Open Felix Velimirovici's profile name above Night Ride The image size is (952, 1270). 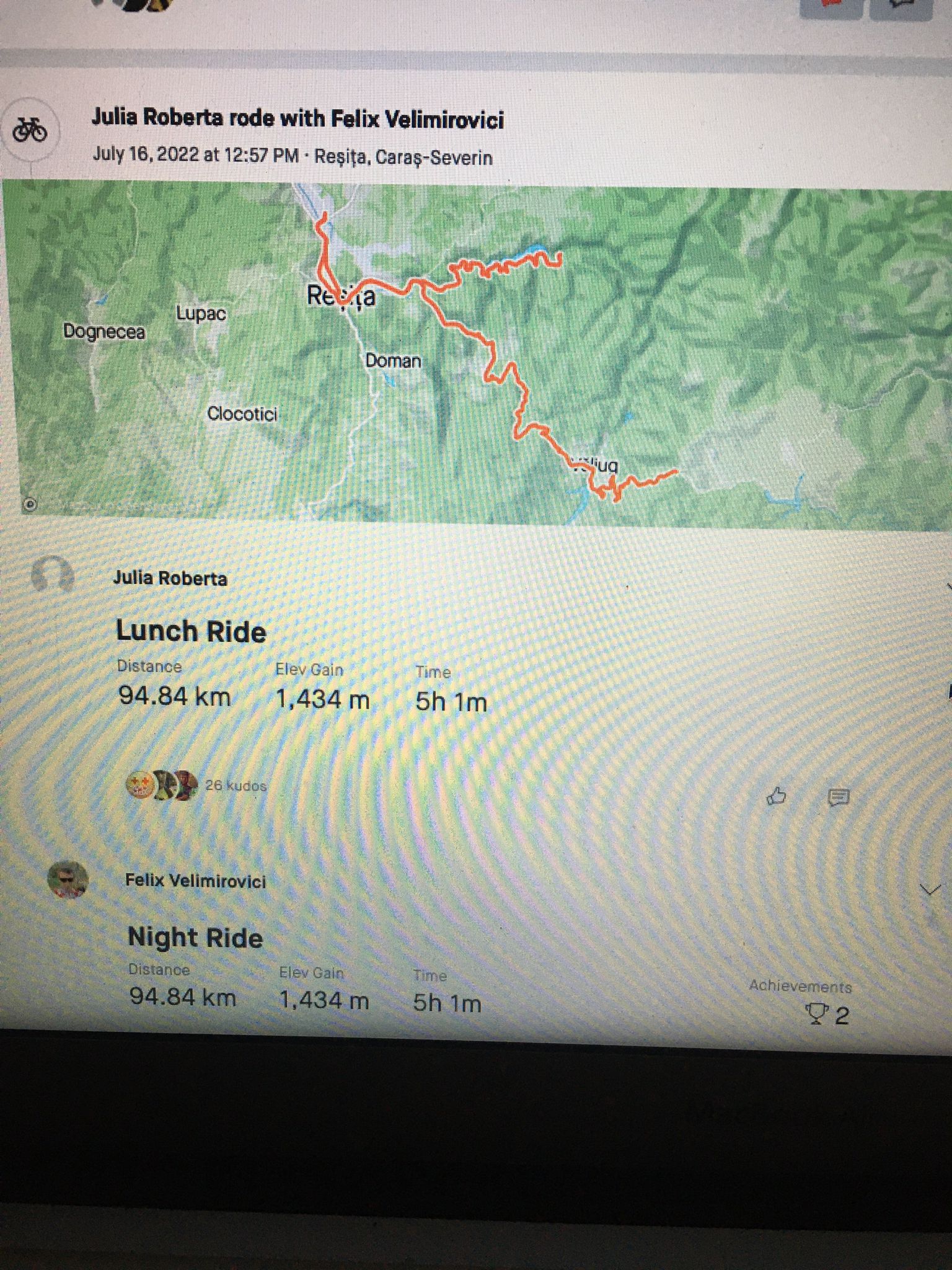click(195, 881)
